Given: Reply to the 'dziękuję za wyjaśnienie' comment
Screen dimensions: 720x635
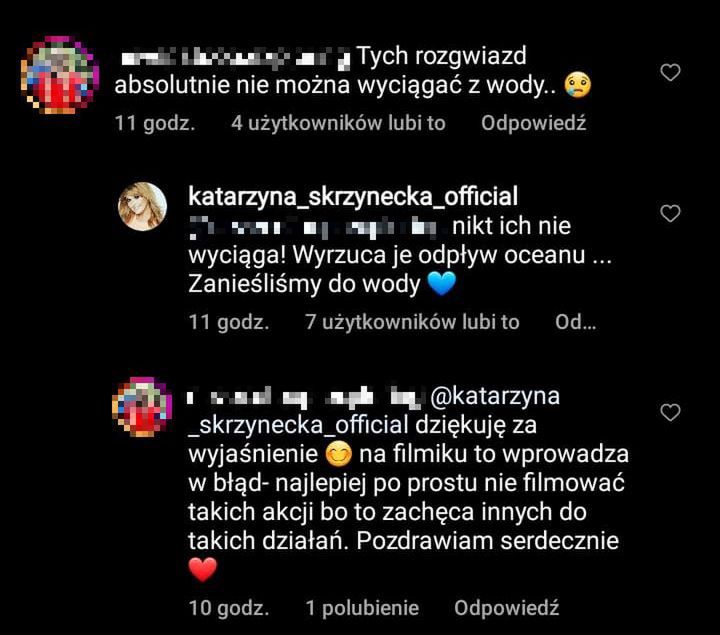Looking at the screenshot, I should (x=506, y=607).
